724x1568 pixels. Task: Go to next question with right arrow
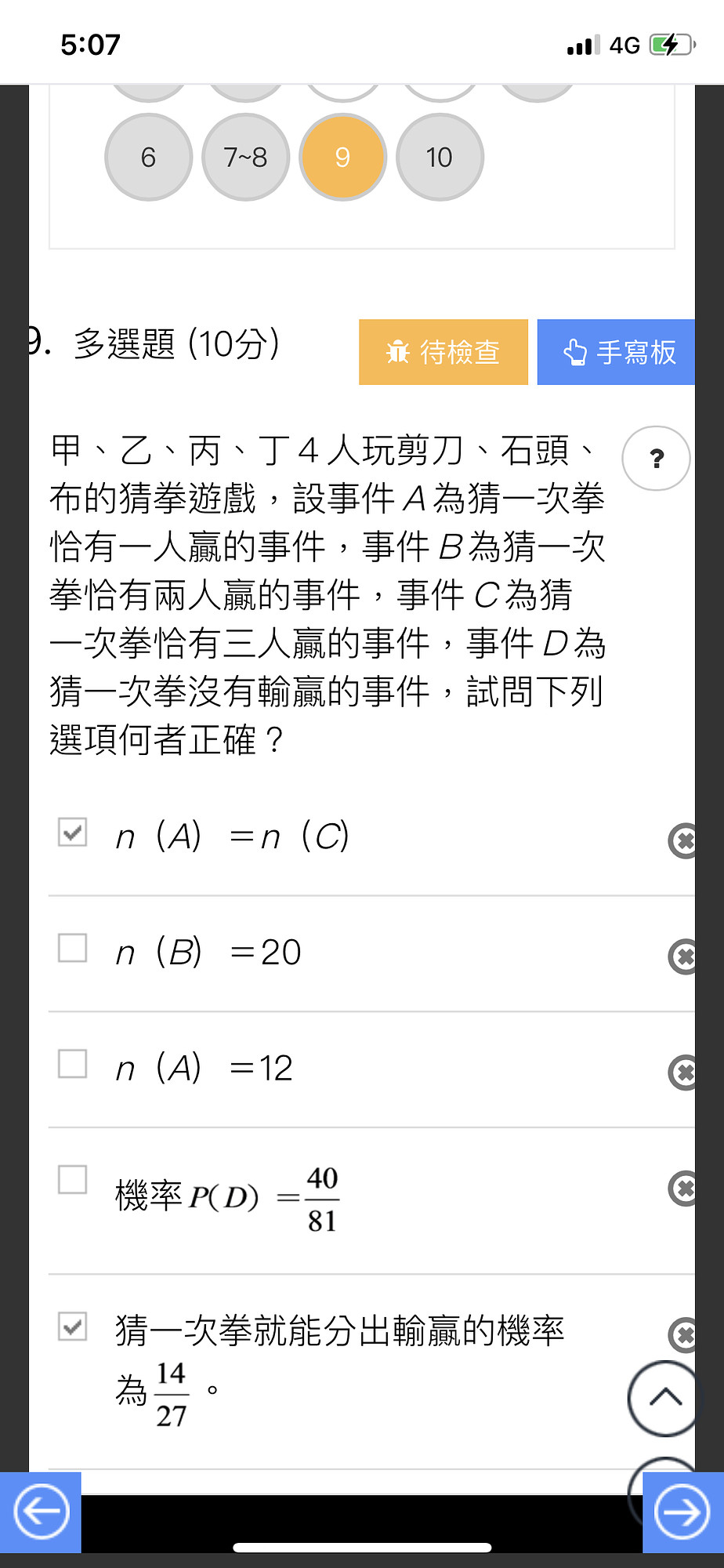pos(682,1512)
